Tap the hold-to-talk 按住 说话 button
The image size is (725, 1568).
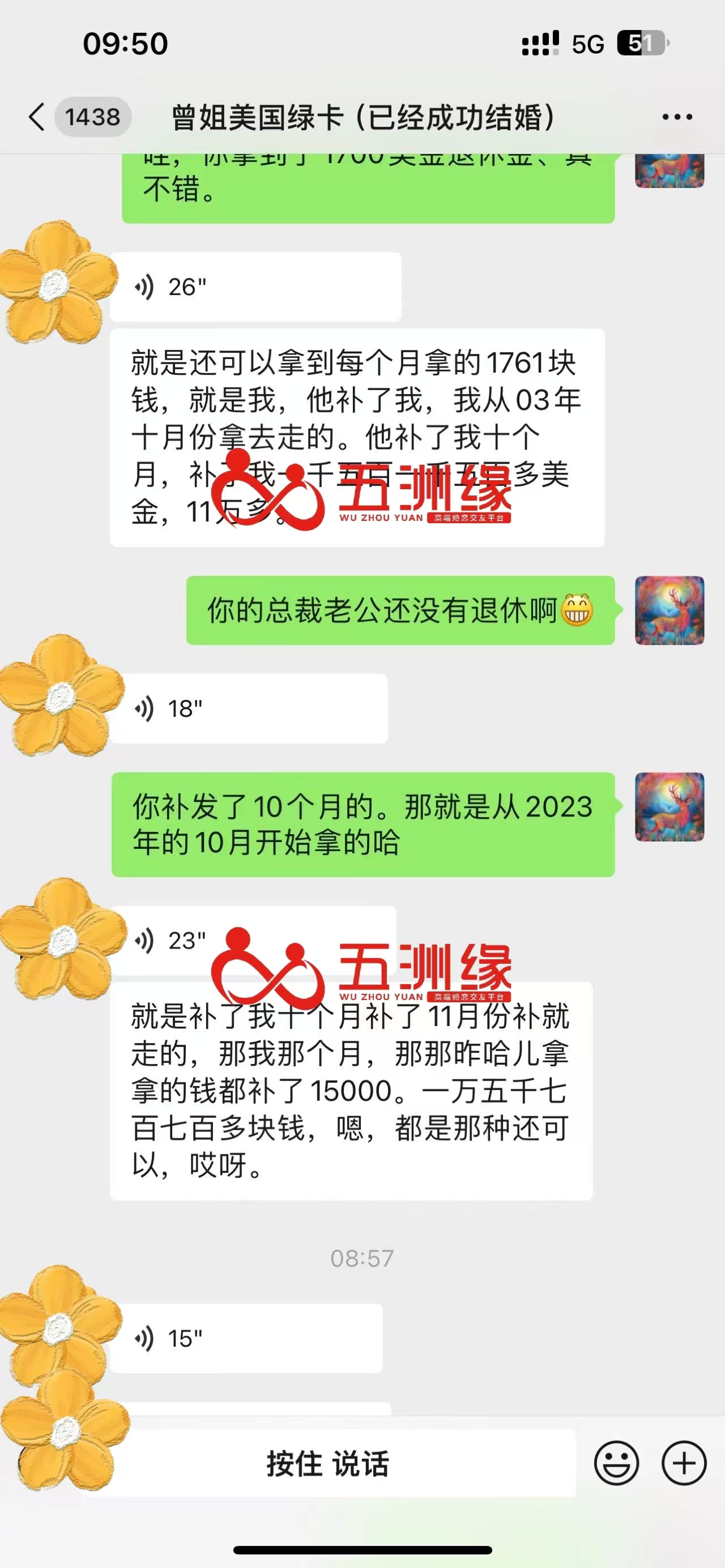(x=329, y=1463)
